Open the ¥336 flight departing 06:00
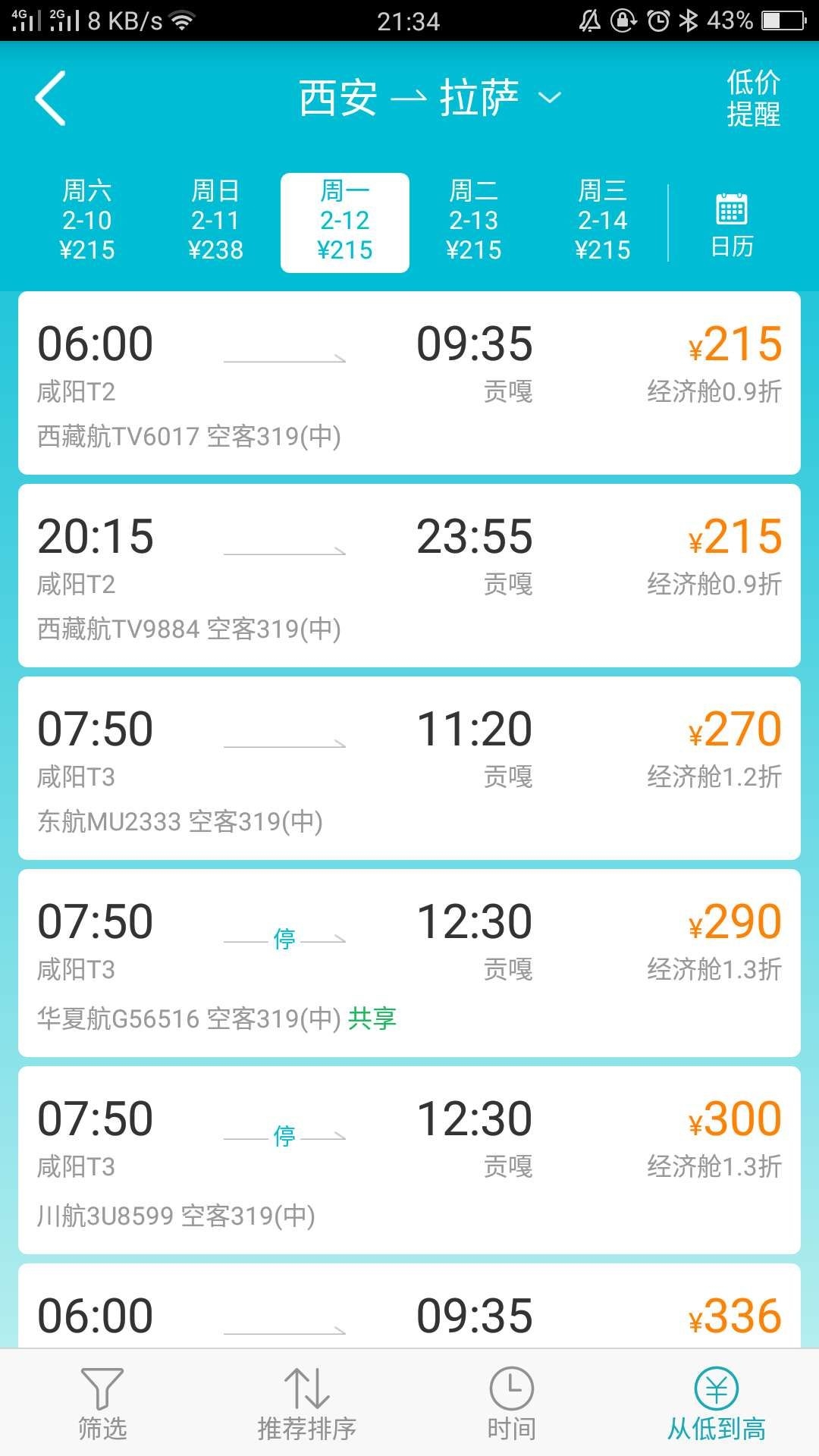 (x=409, y=1312)
